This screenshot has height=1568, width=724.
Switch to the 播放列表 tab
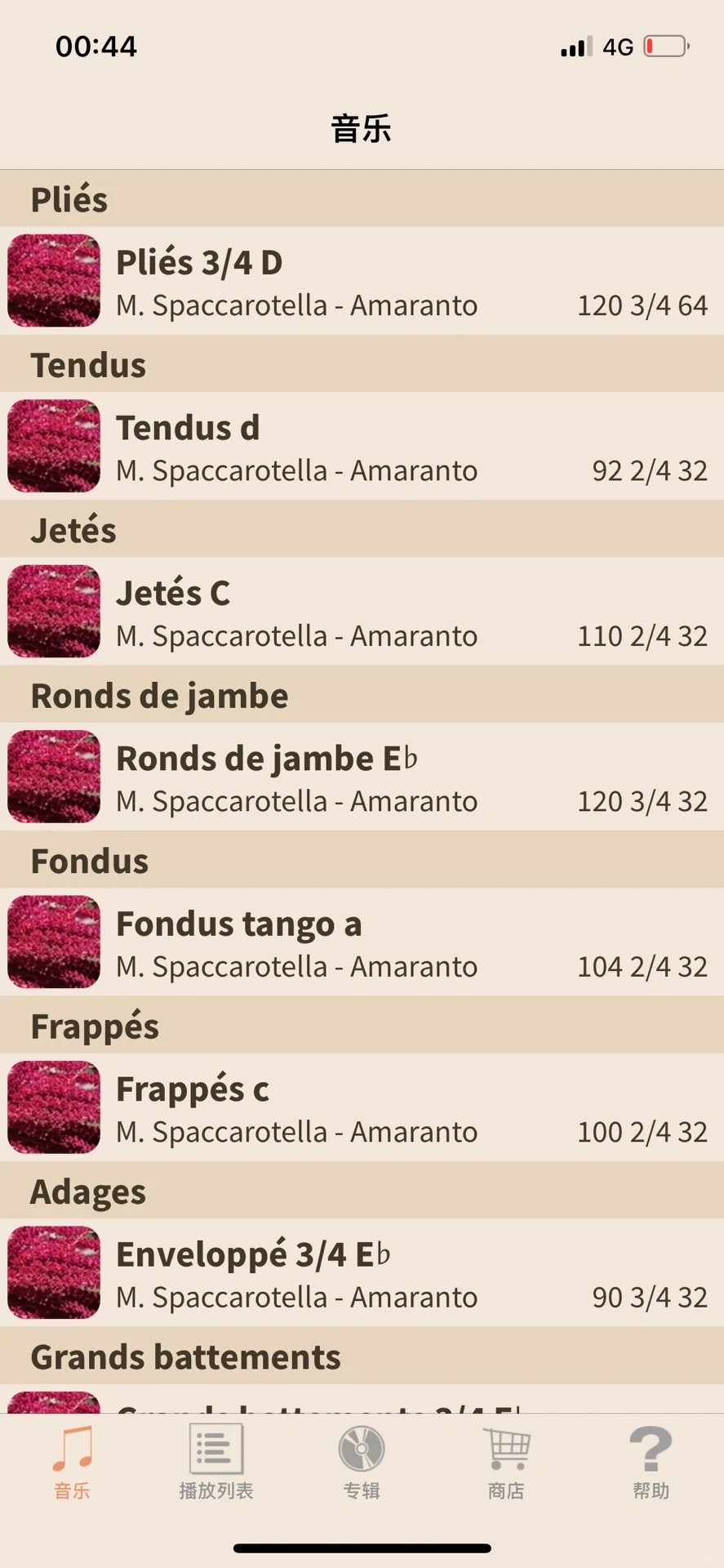216,1463
